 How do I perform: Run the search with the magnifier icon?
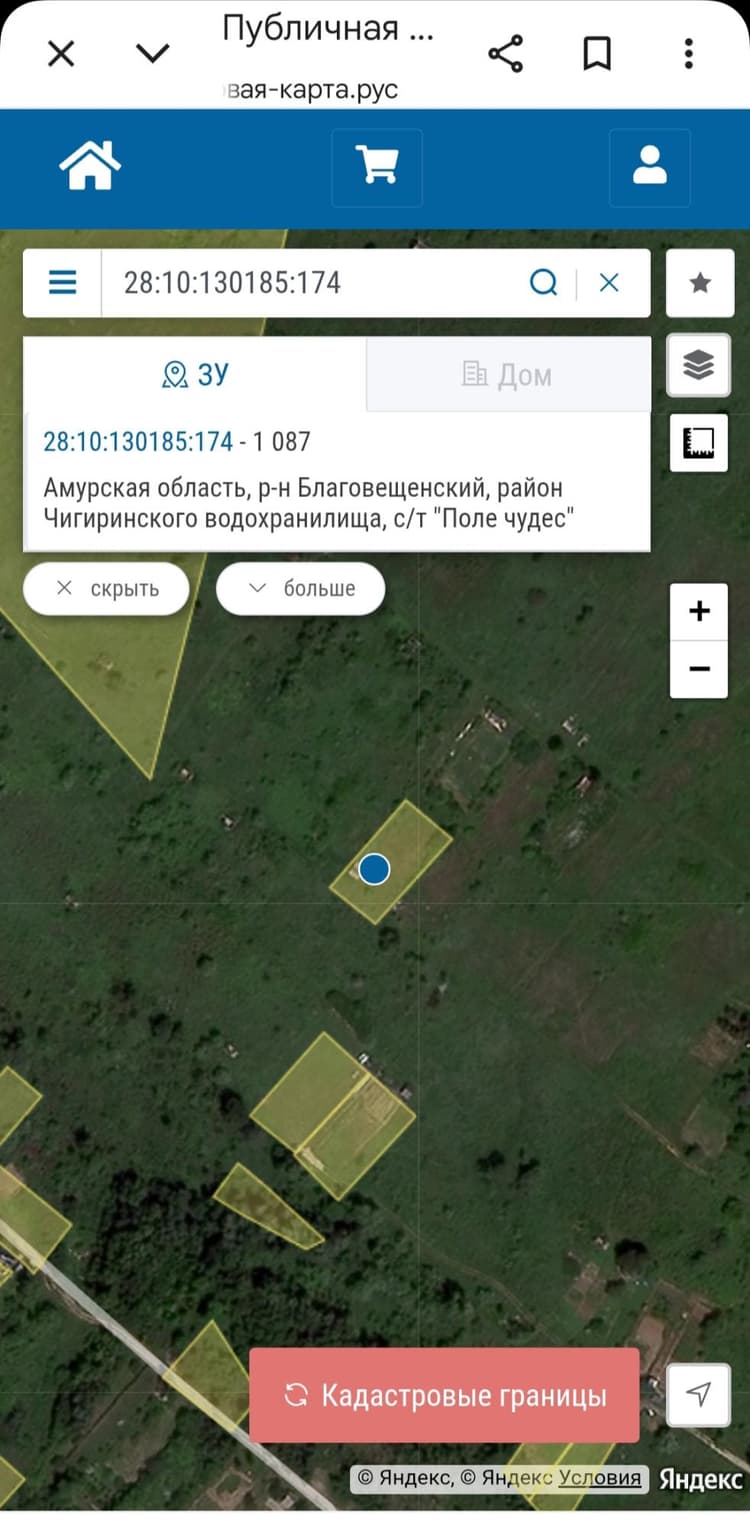point(543,283)
